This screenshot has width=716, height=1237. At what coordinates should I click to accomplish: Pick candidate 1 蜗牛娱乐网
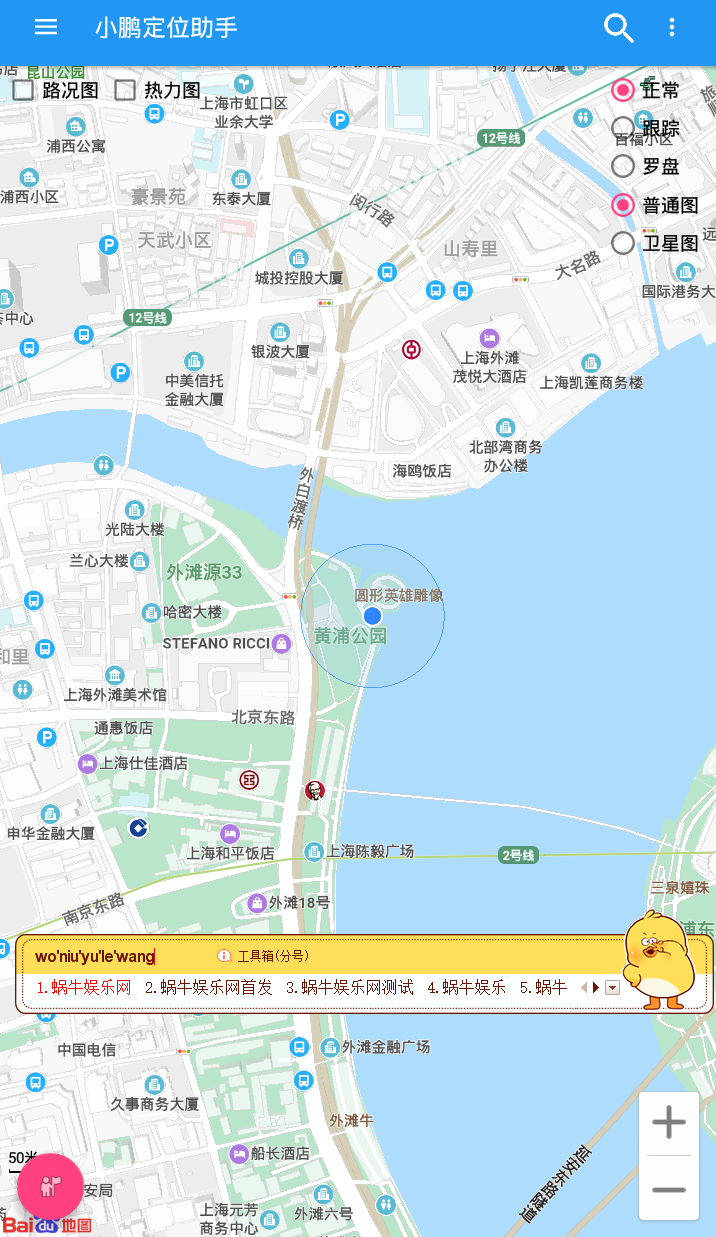84,988
